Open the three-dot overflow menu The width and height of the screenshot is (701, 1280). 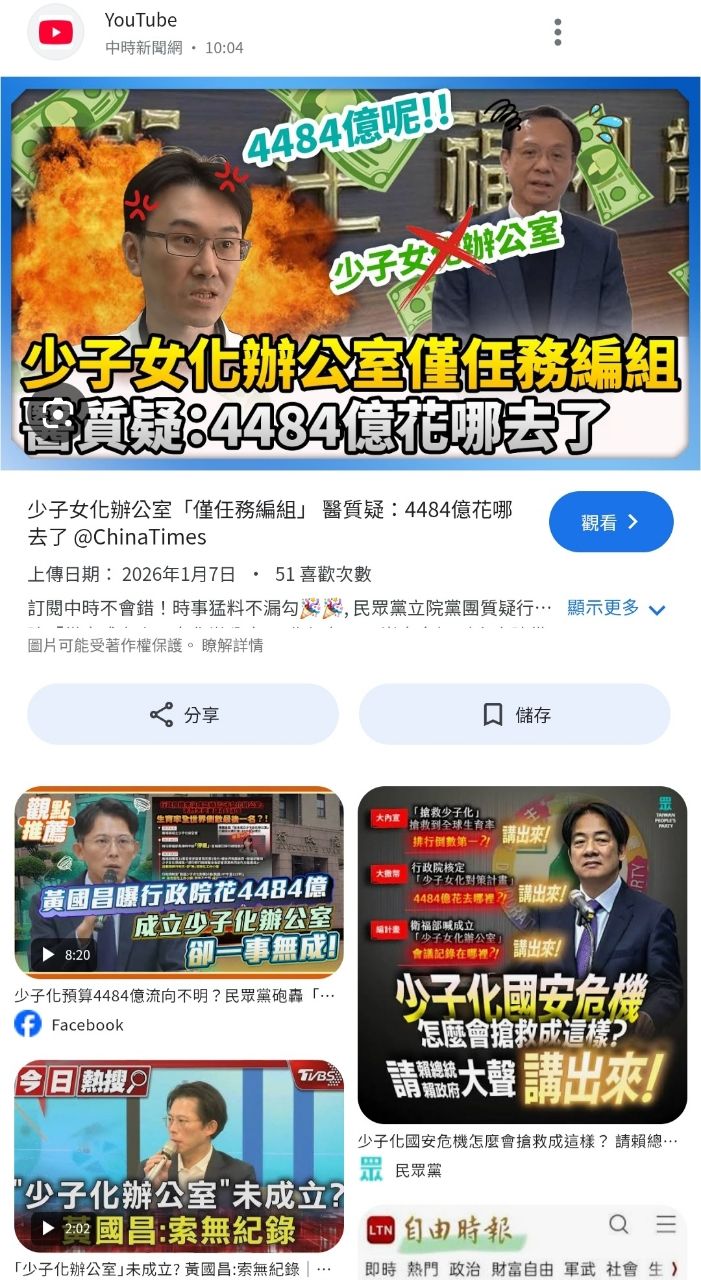click(558, 32)
